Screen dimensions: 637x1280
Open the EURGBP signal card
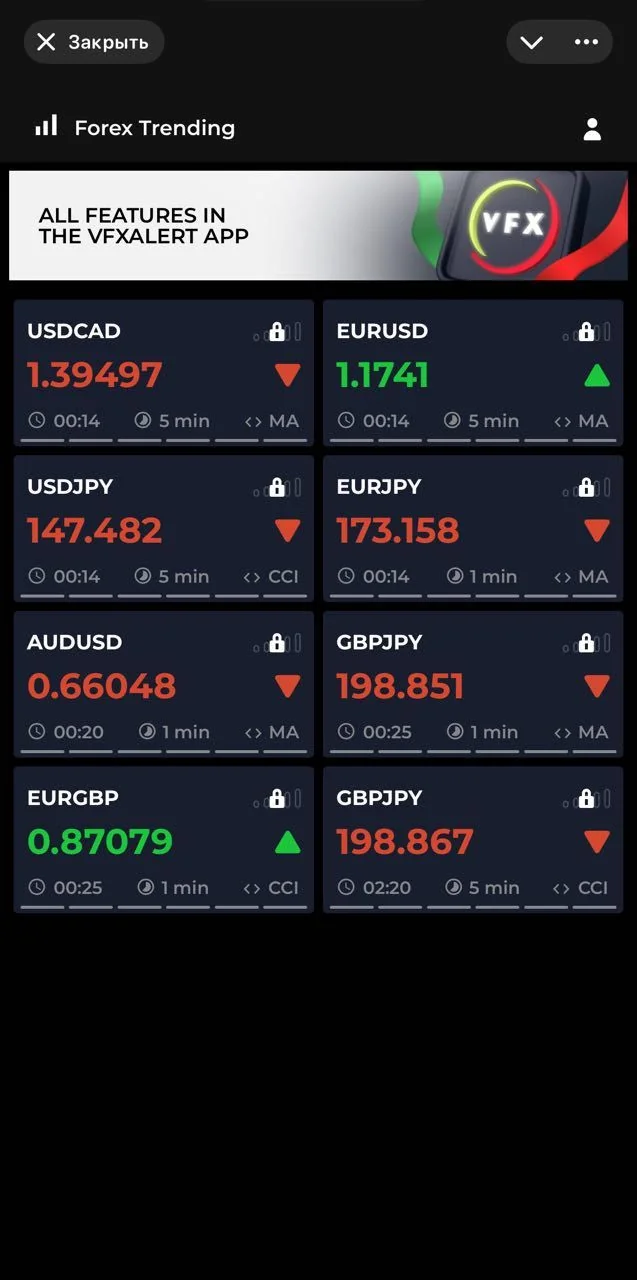[x=164, y=840]
